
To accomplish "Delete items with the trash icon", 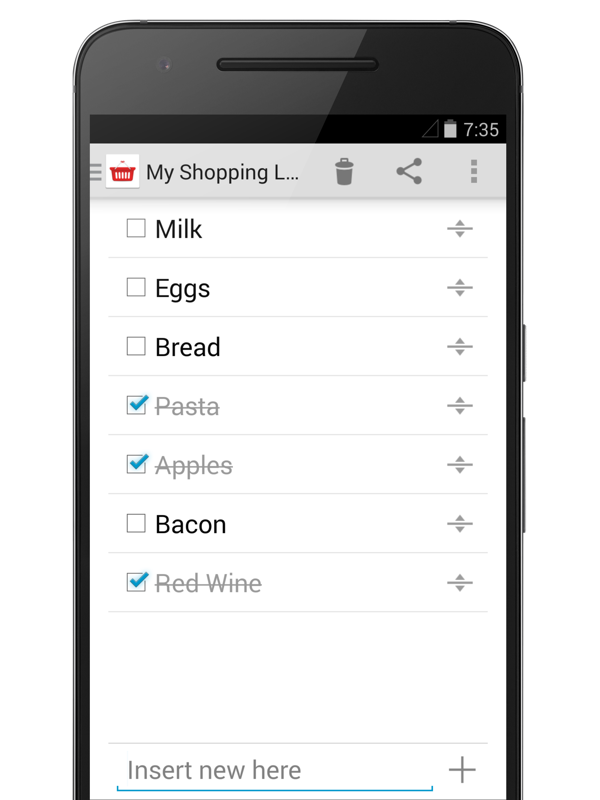I will (x=344, y=172).
